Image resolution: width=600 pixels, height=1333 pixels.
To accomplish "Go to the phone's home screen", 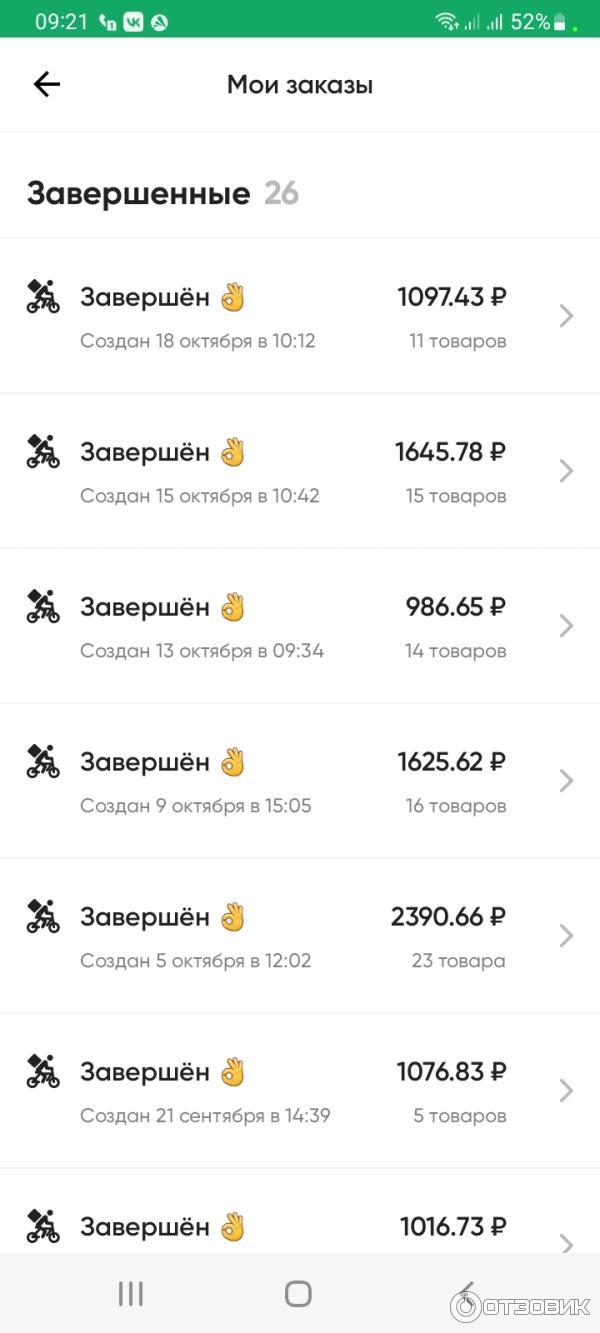I will point(298,1294).
